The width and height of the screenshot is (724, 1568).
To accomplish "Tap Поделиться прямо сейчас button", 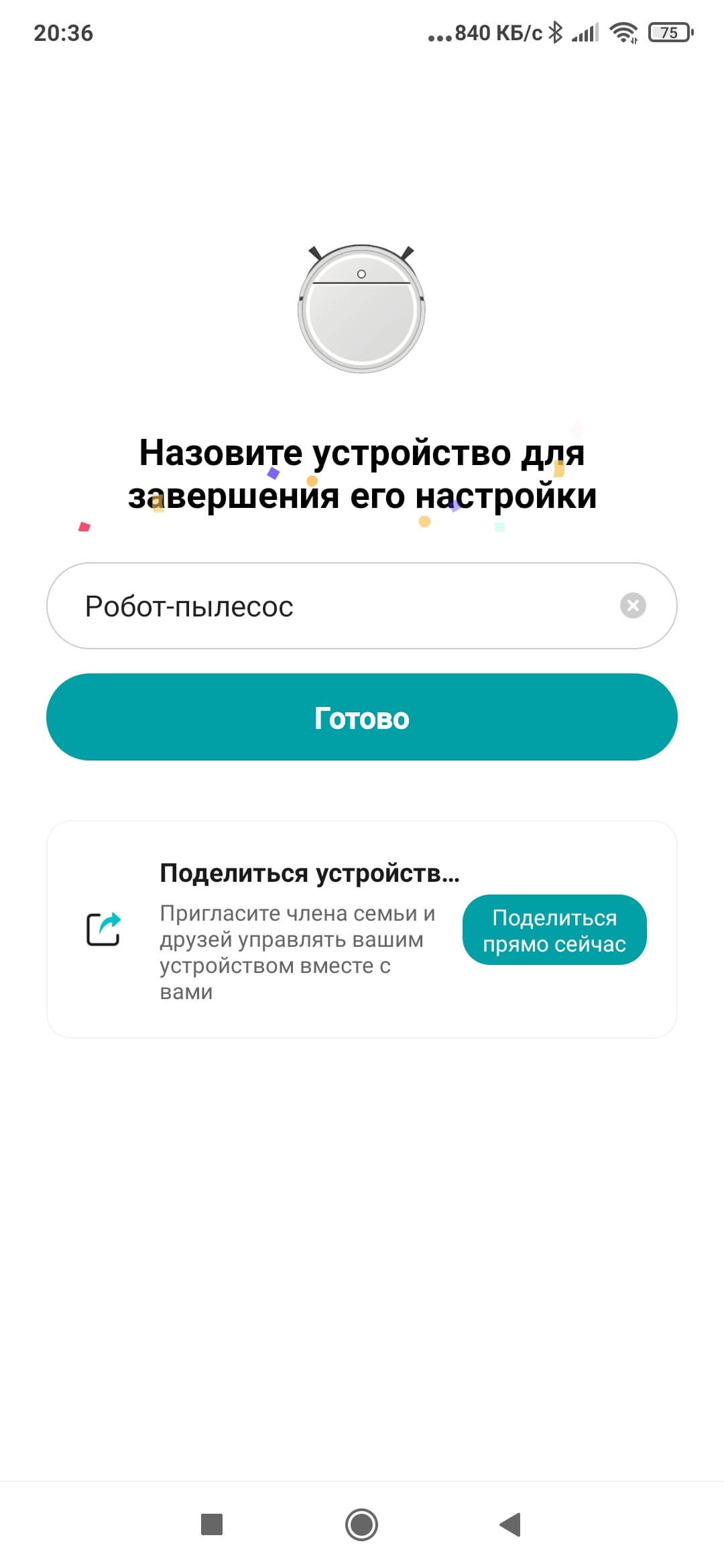I will pos(554,930).
